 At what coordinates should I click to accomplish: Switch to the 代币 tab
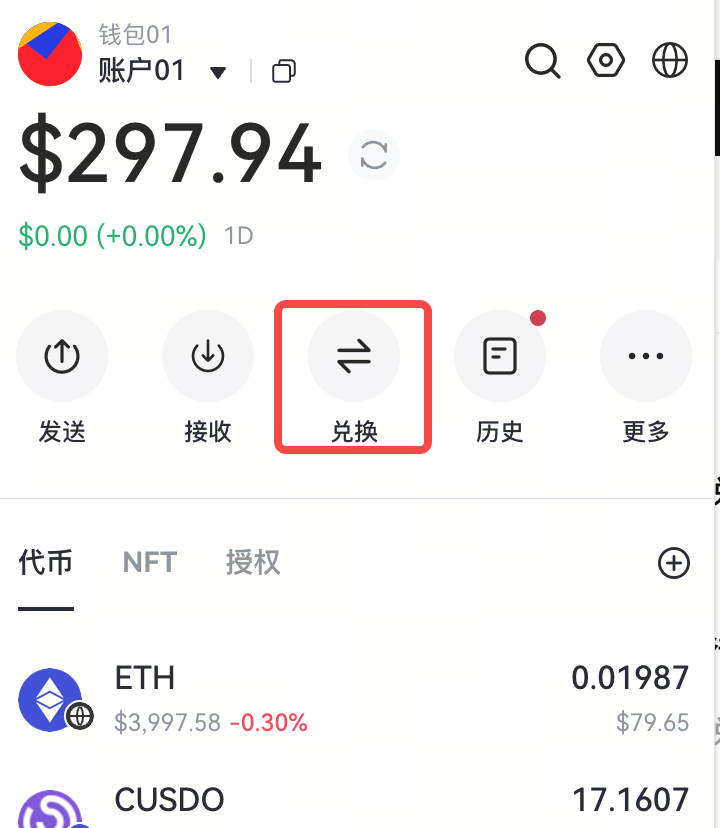(46, 562)
